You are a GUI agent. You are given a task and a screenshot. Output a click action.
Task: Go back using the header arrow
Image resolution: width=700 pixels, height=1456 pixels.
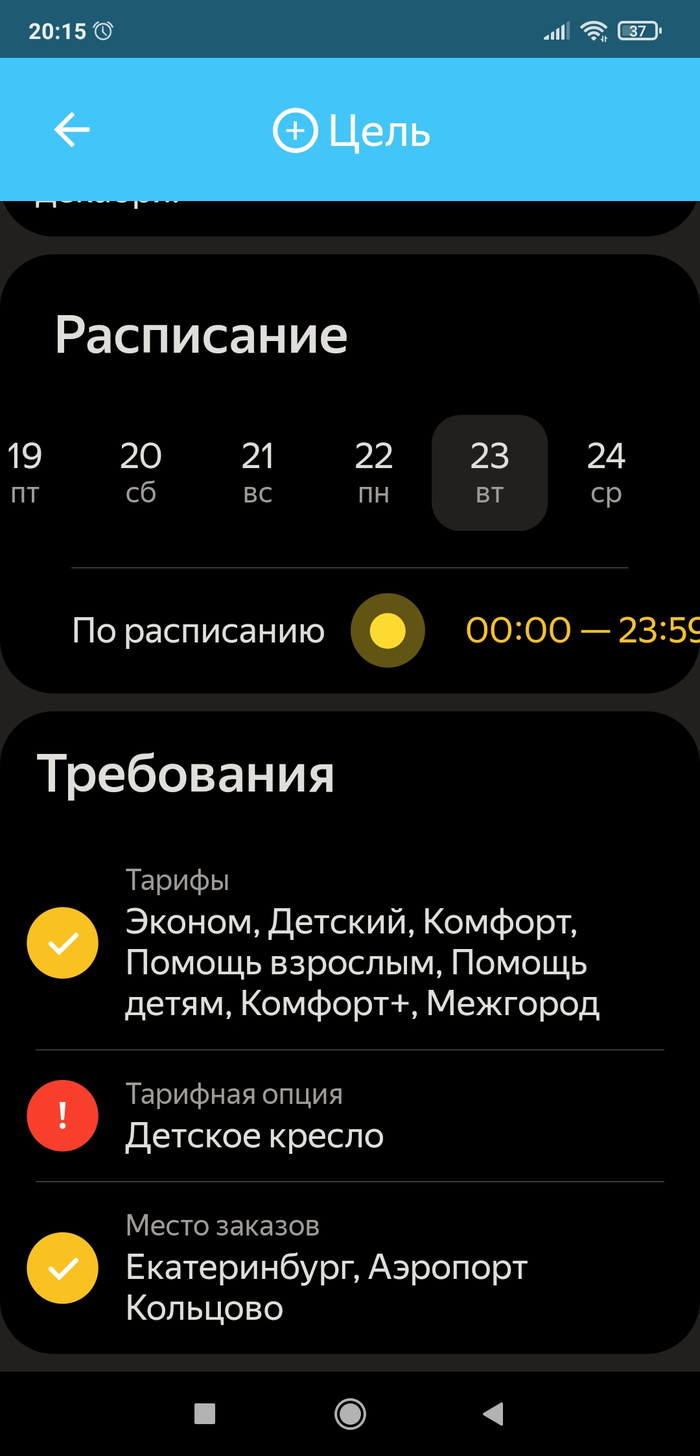[72, 130]
